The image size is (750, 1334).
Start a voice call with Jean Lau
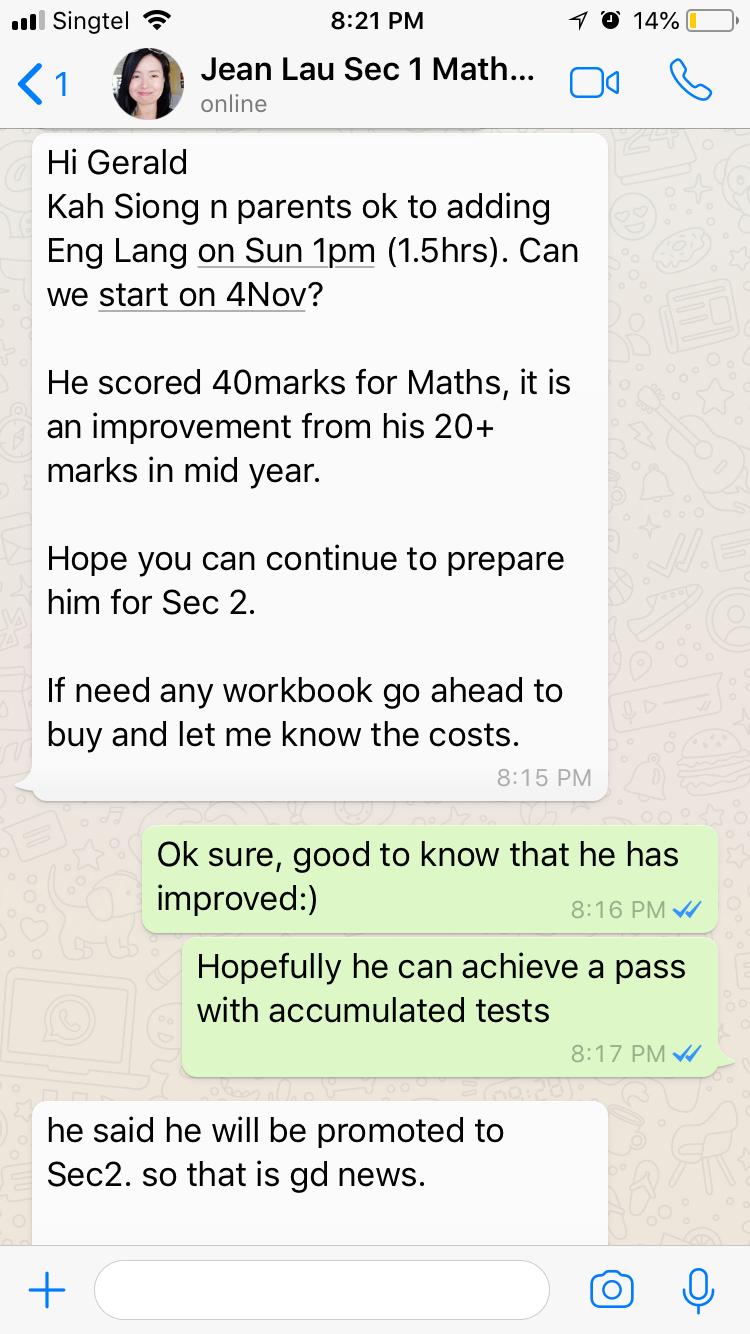coord(690,82)
